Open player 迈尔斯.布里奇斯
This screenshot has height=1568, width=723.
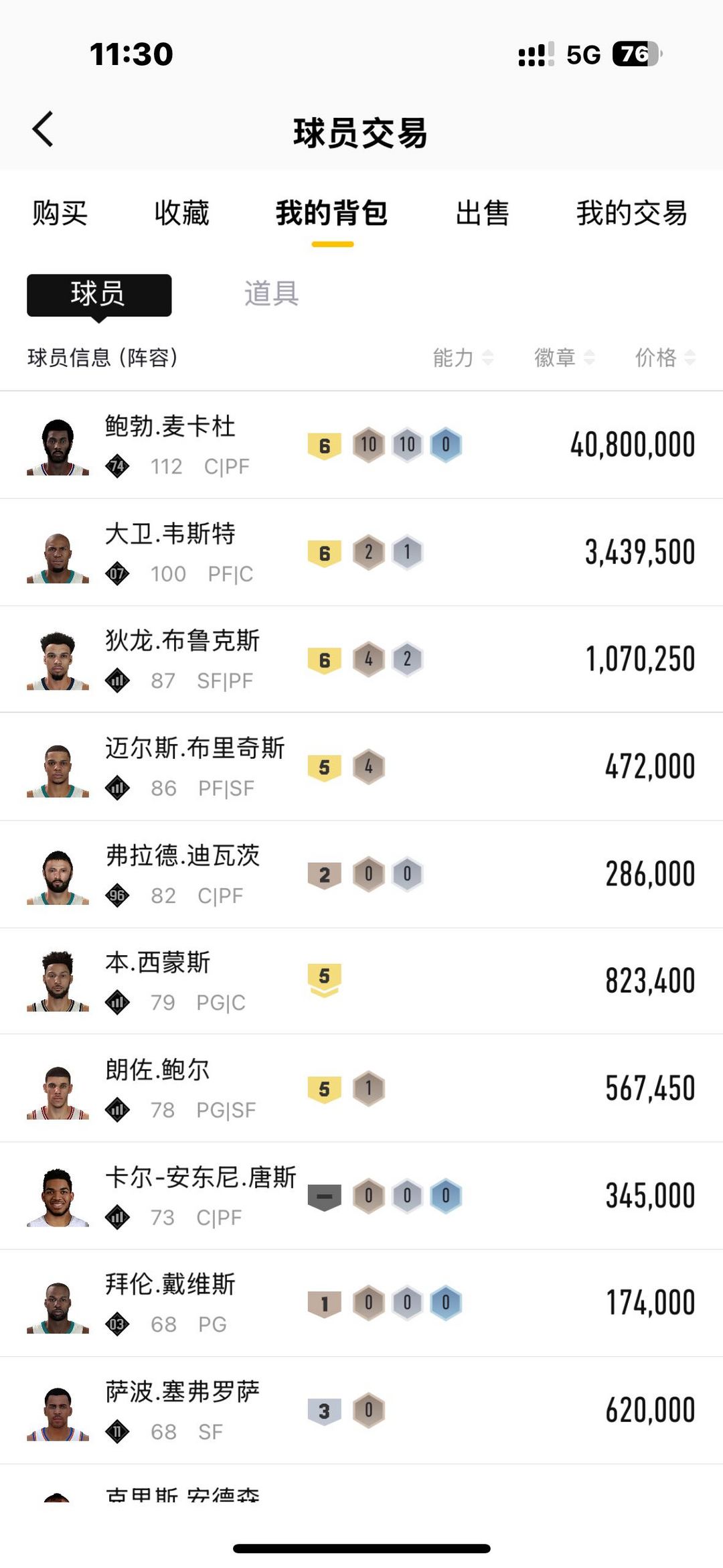pos(361,767)
